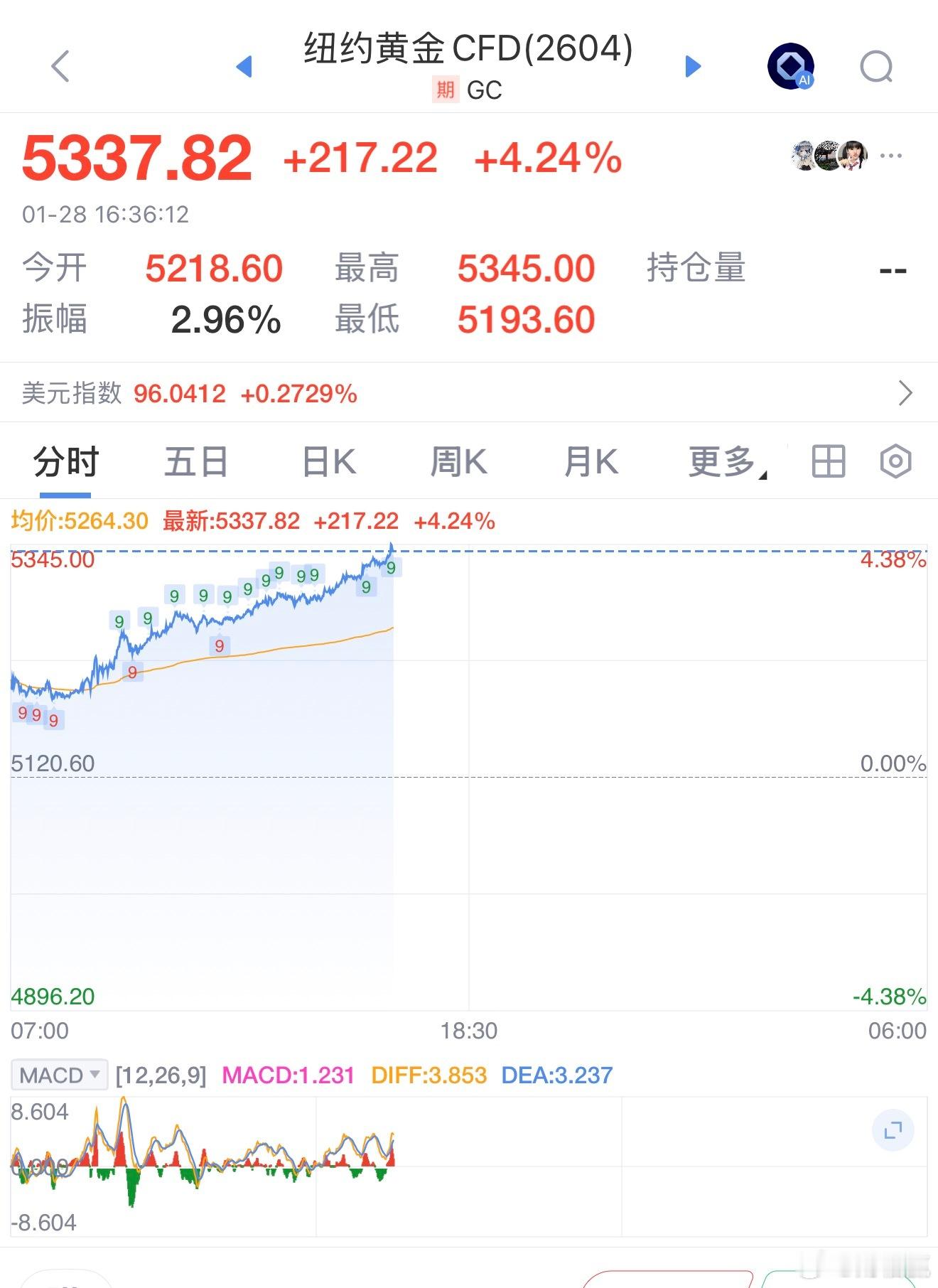Expand the 更多 chart period dropdown
The height and width of the screenshot is (1288, 938).
point(724,461)
